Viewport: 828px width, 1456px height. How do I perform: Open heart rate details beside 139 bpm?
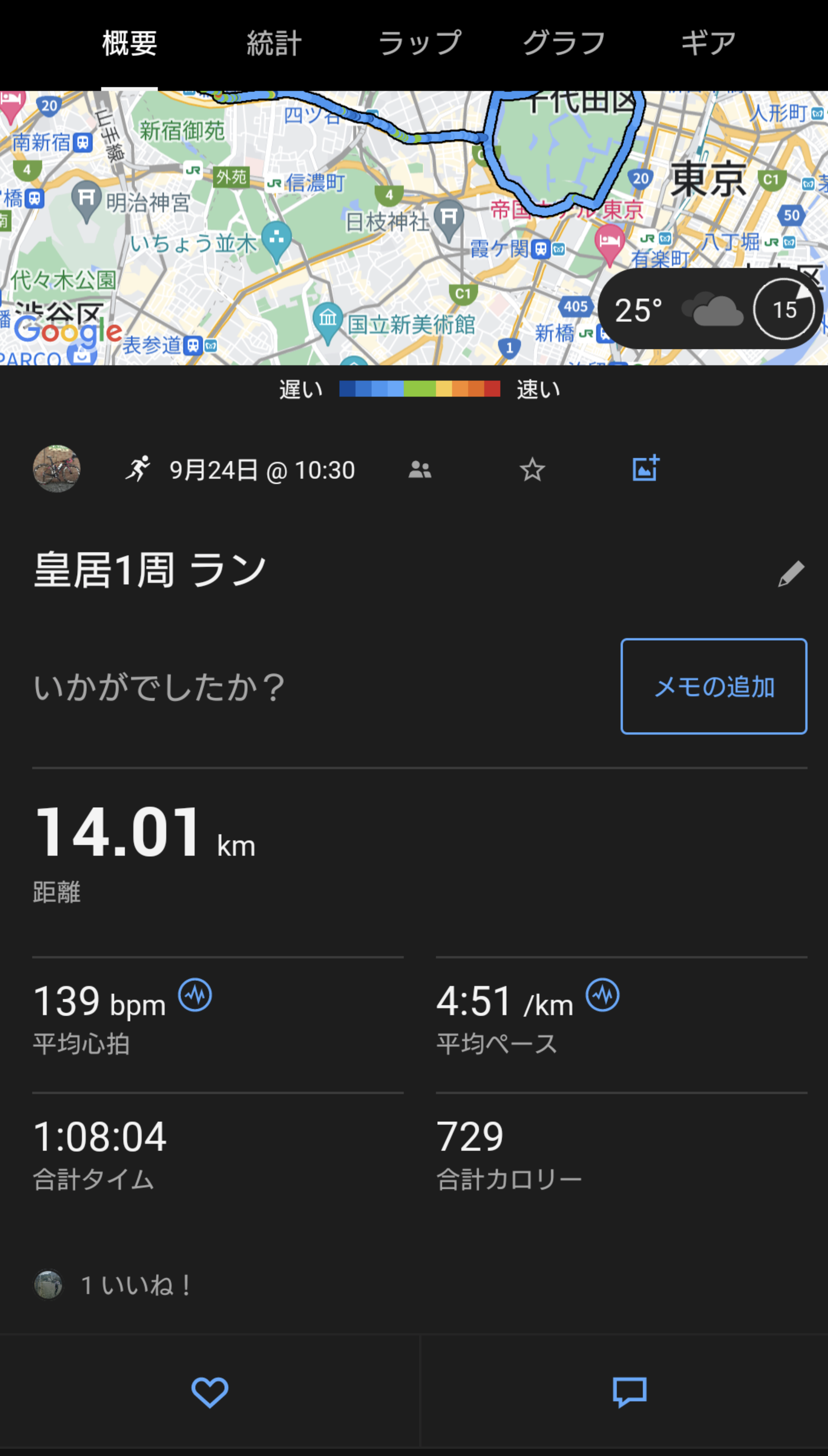pyautogui.click(x=195, y=995)
